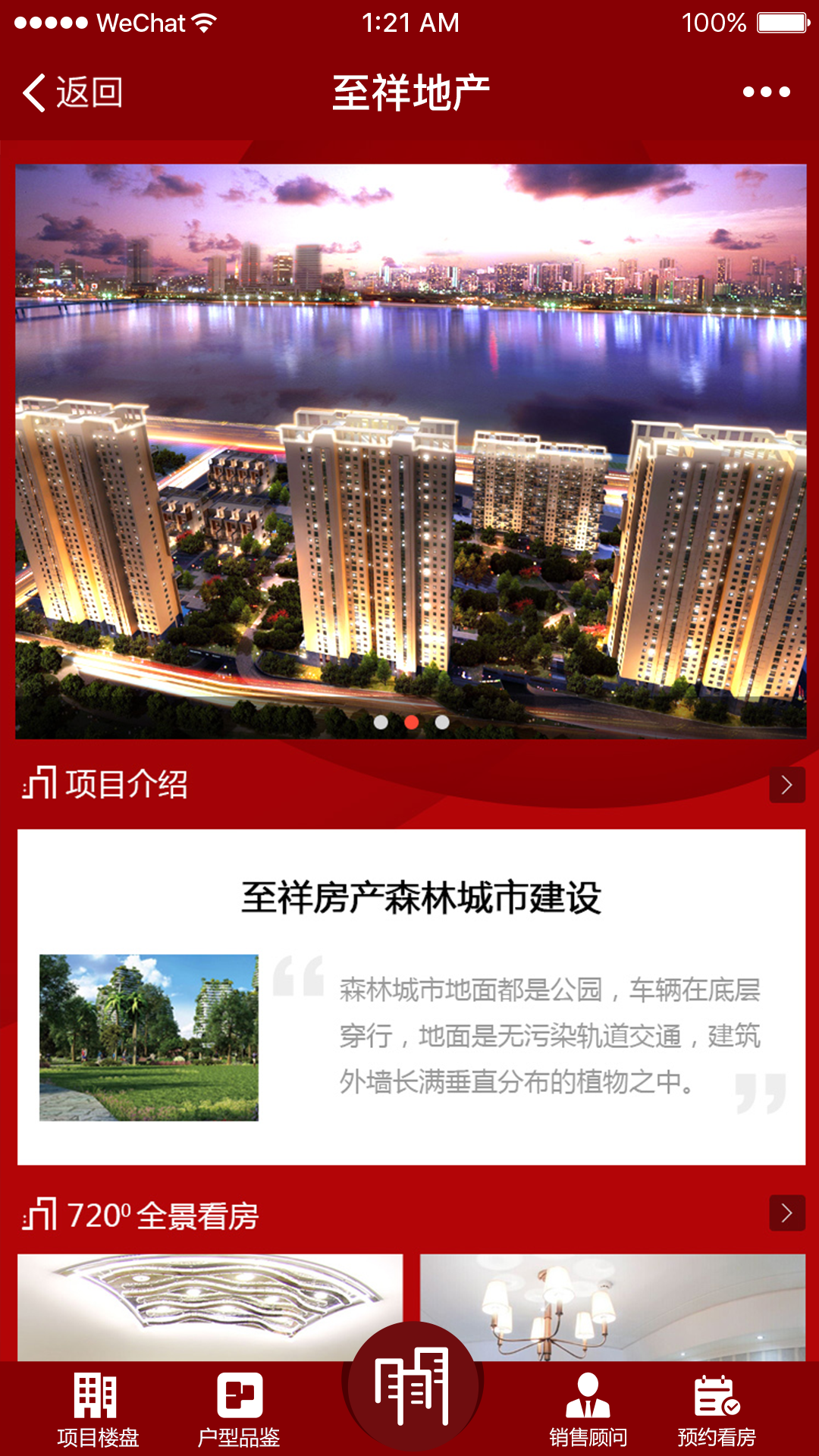
Task: Switch to the 预约看房 tab
Action: click(717, 1410)
